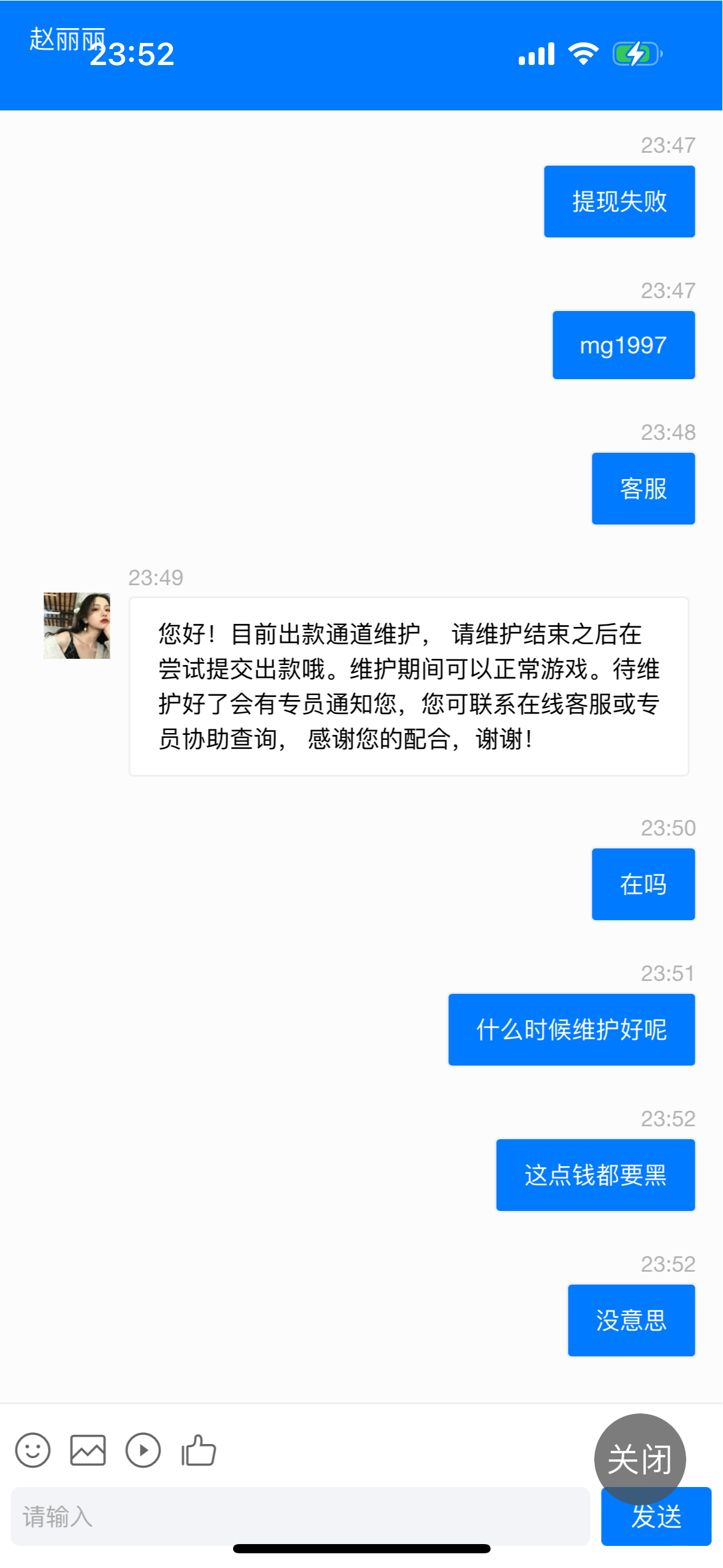The image size is (723, 1568).
Task: Give a thumbs-up rating
Action: pyautogui.click(x=199, y=1450)
